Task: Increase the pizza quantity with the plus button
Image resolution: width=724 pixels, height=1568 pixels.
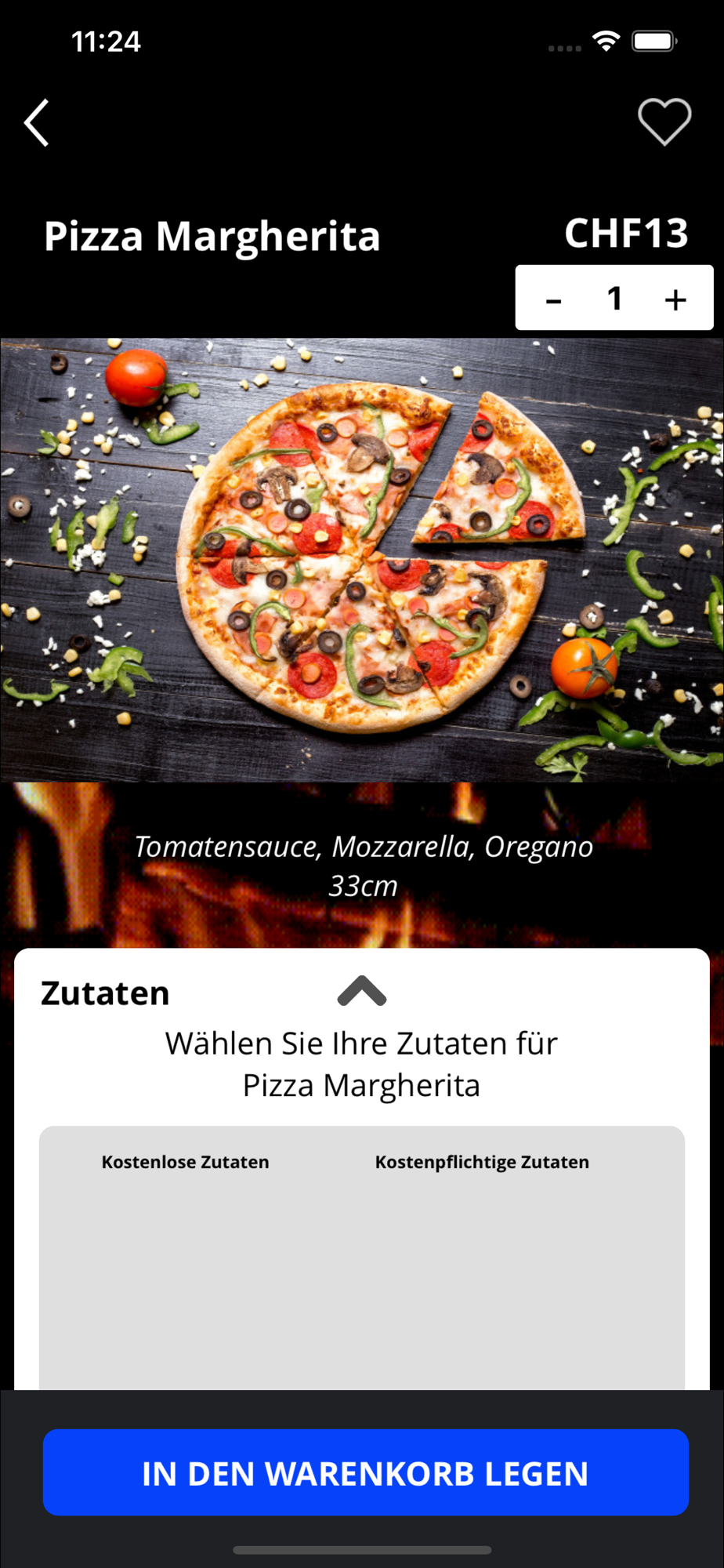Action: 675,299
